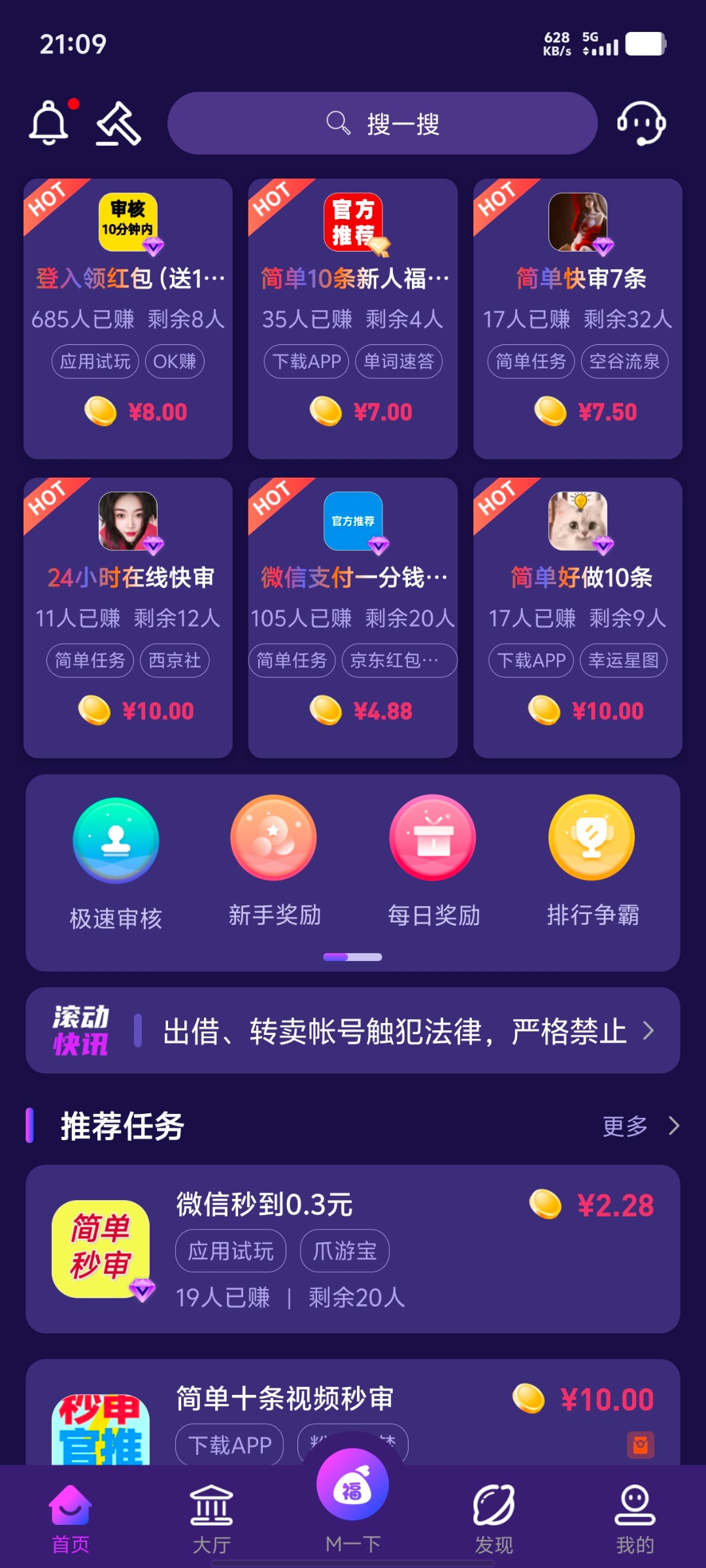Open the cat avatar on 简单好做10条 card
The width and height of the screenshot is (706, 1568).
[x=578, y=523]
